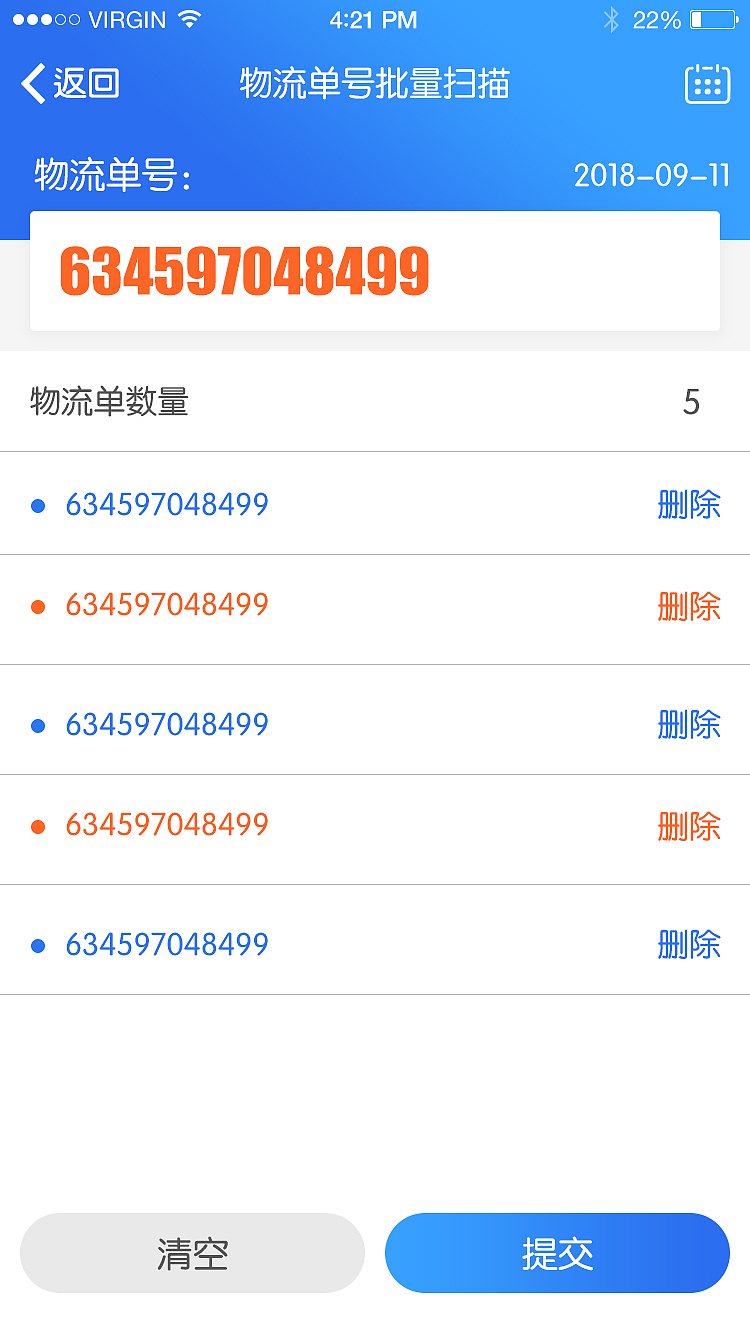Image resolution: width=750 pixels, height=1334 pixels.
Task: Toggle the orange dot on the second tracking entry
Action: tap(38, 604)
